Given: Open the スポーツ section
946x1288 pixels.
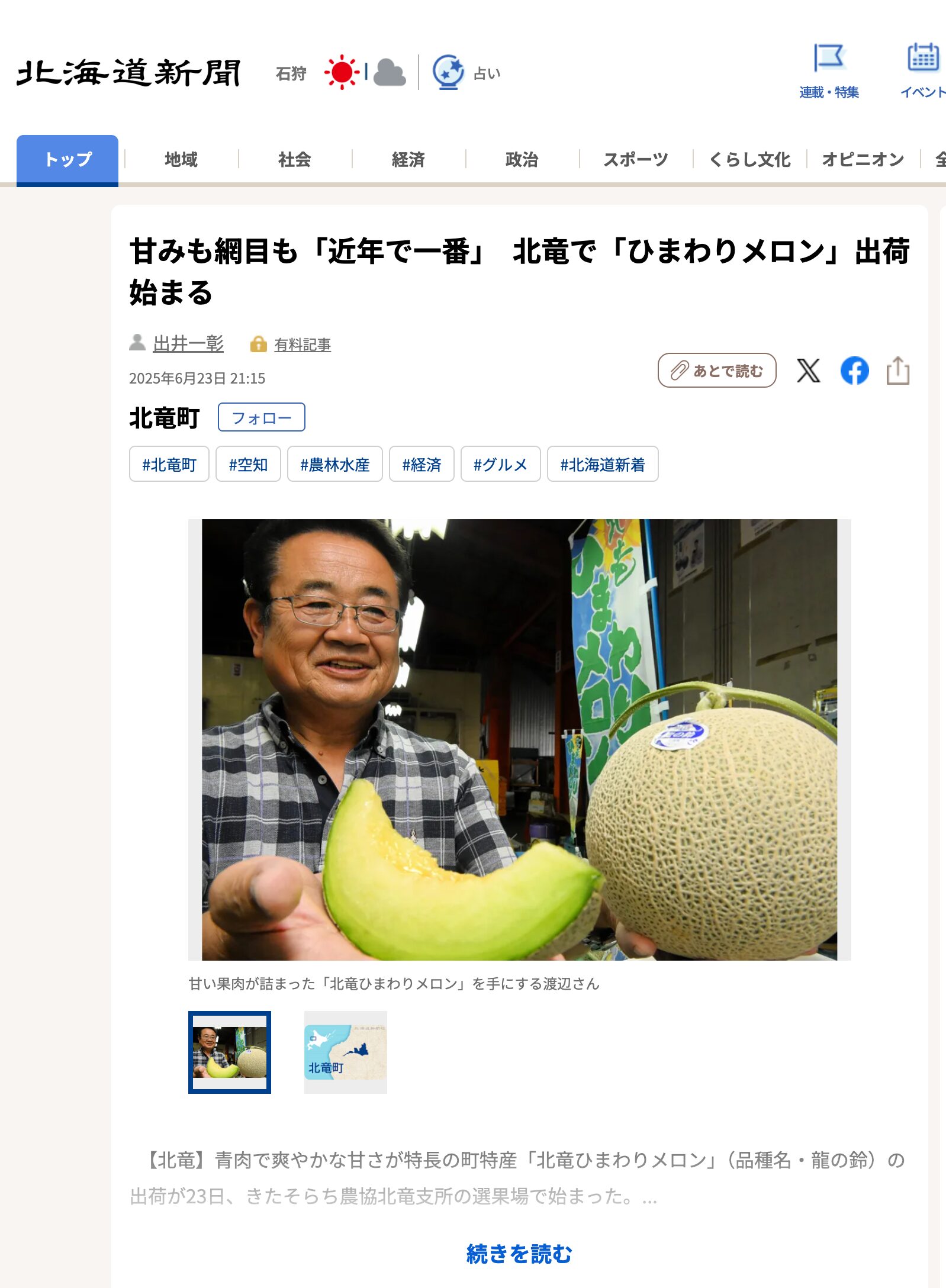Looking at the screenshot, I should (x=636, y=159).
